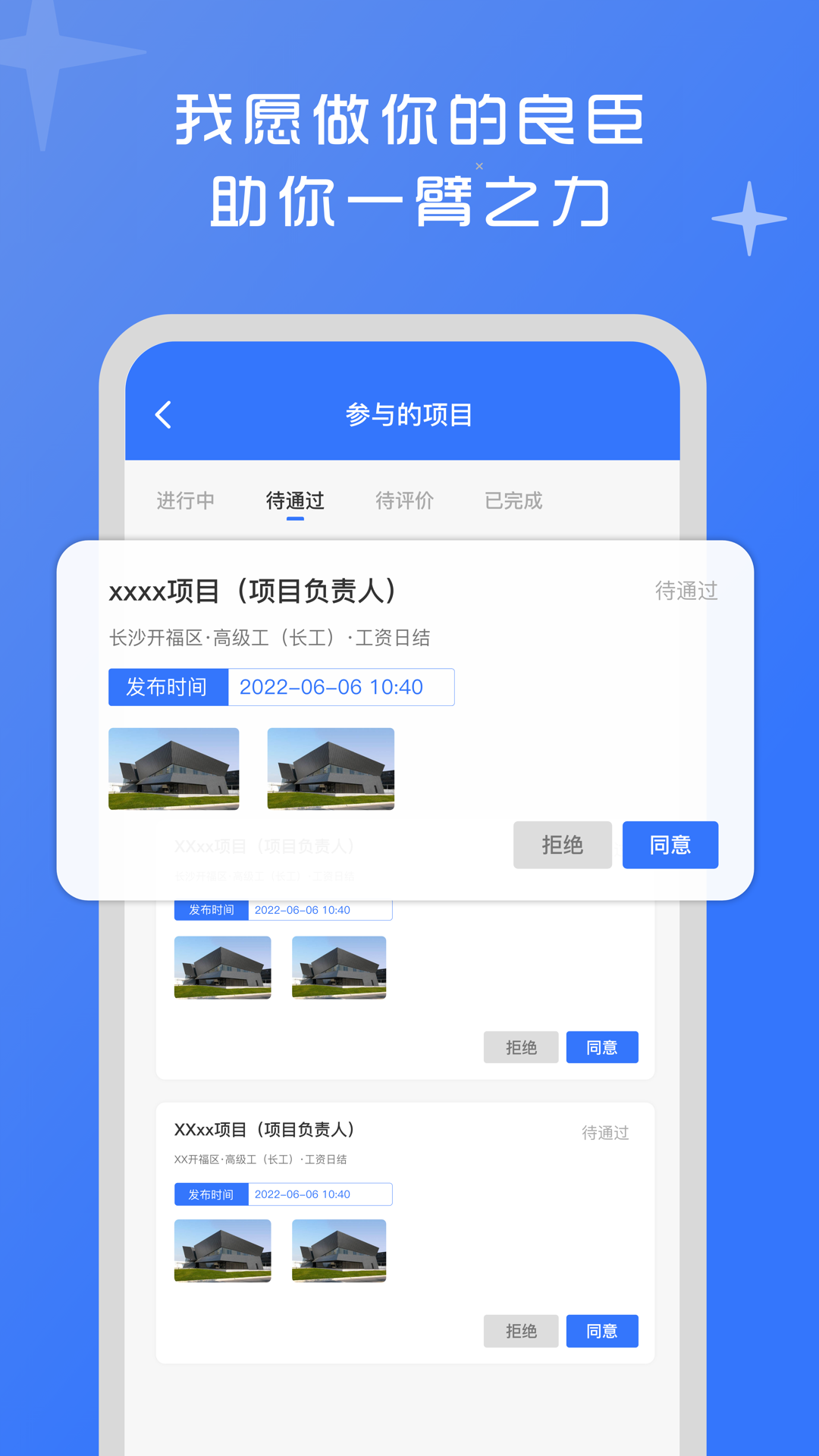View the 已完成 tab
Image resolution: width=819 pixels, height=1456 pixels.
(x=513, y=500)
